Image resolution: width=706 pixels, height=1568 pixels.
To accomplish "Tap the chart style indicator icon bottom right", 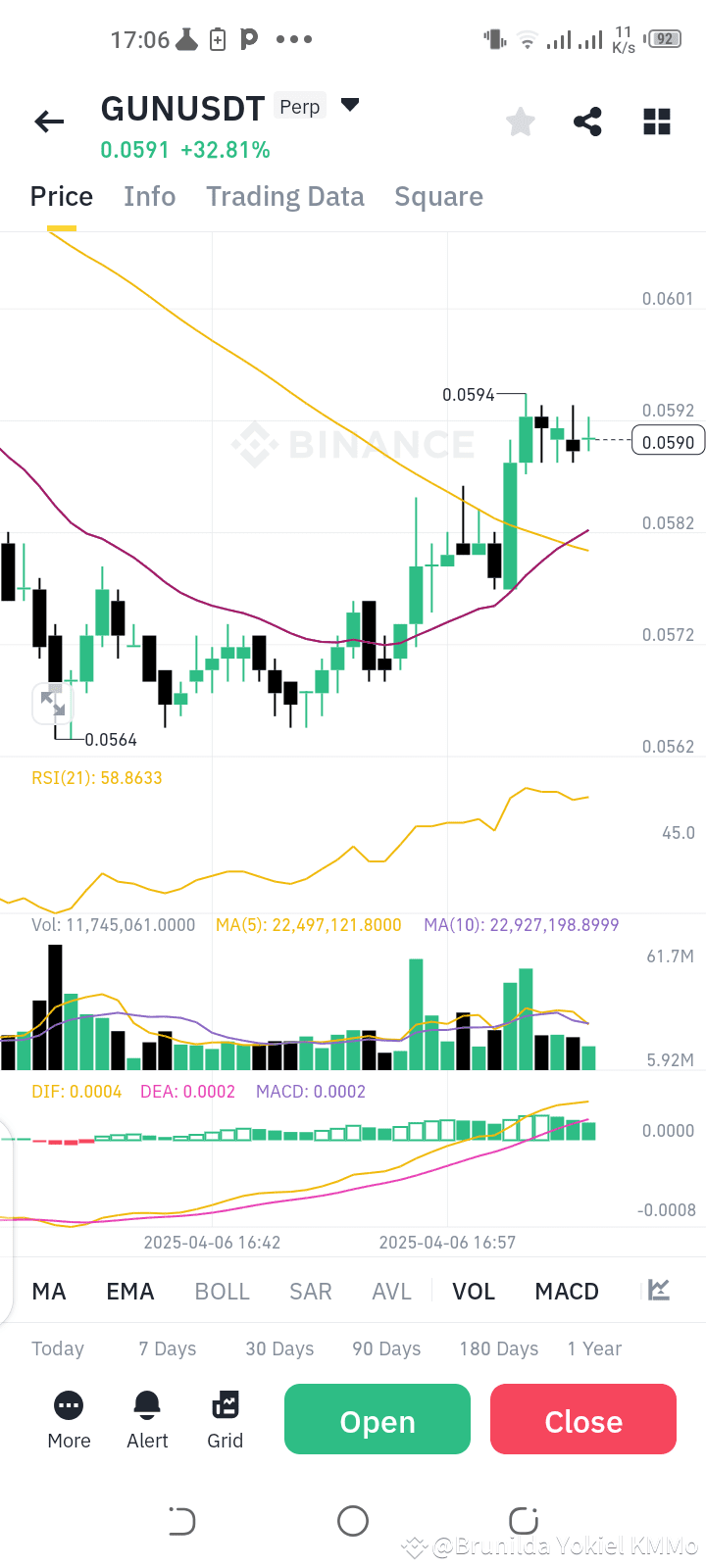I will (x=657, y=1291).
